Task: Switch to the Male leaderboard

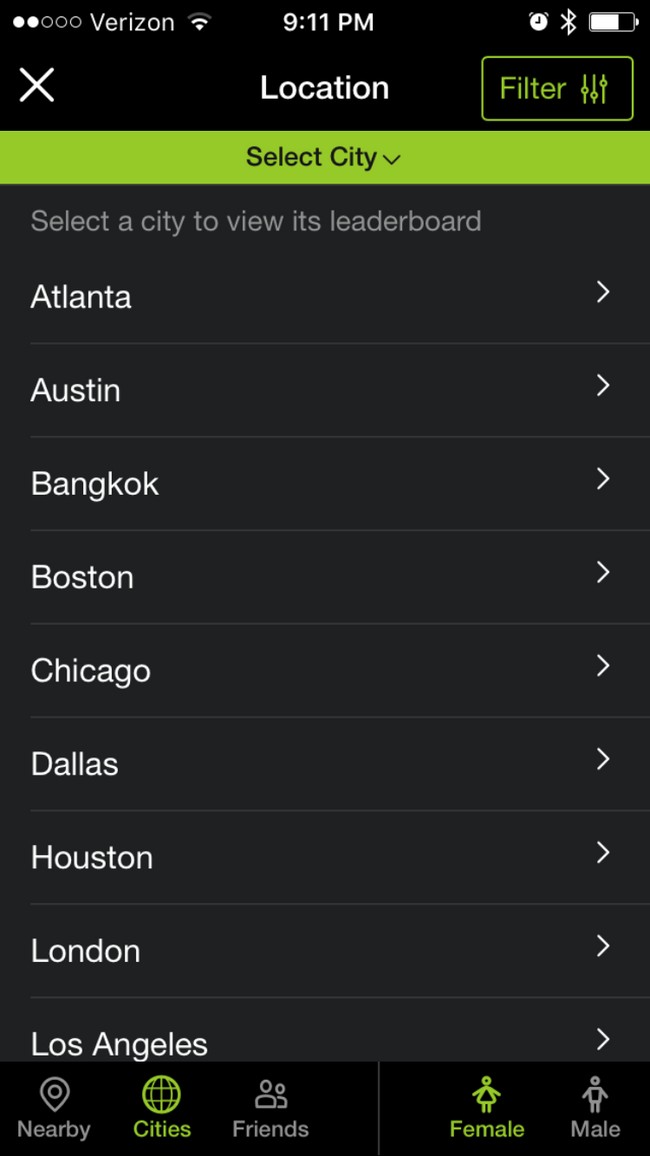Action: pyautogui.click(x=595, y=1109)
